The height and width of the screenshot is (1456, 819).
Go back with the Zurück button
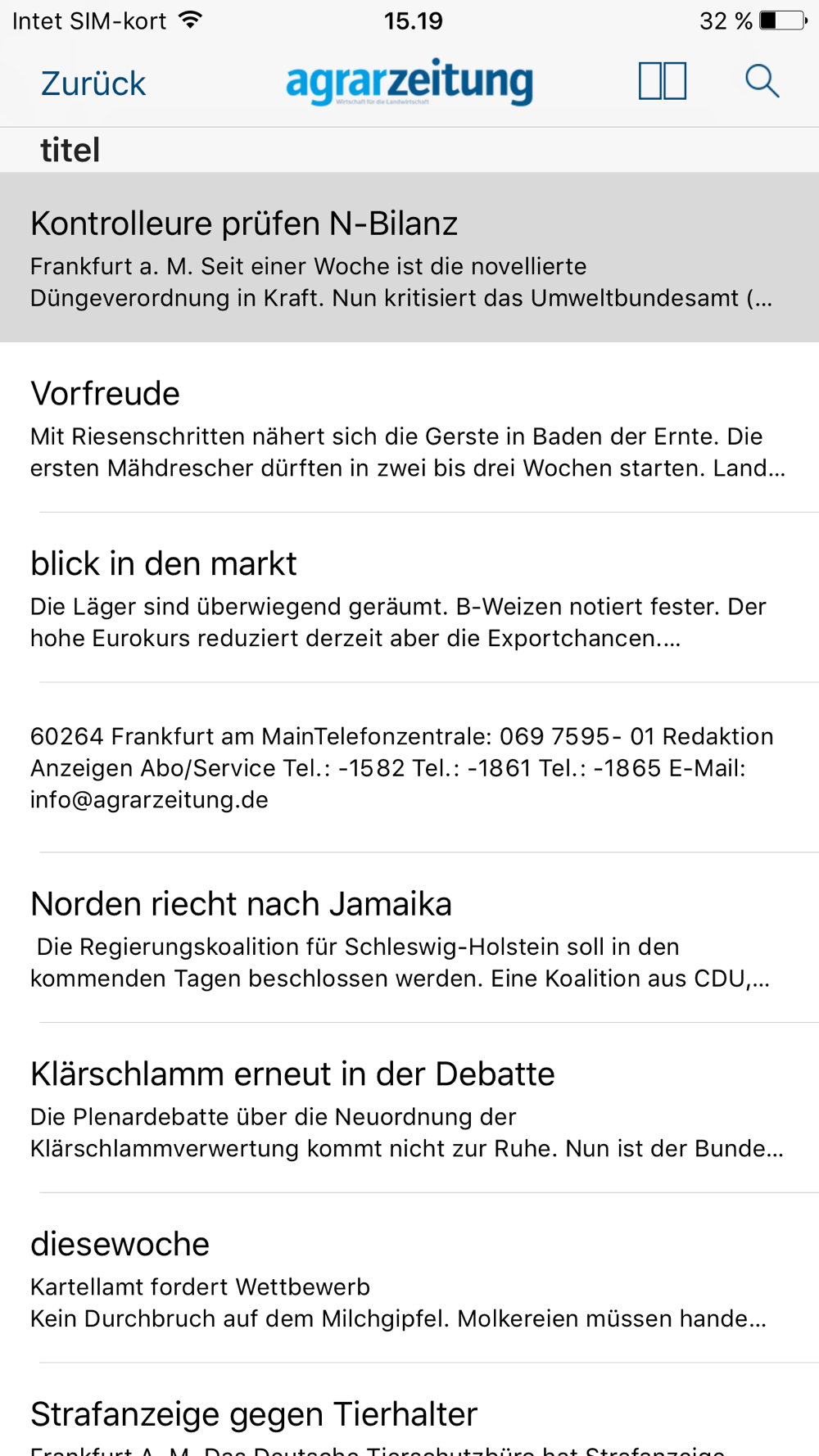93,84
